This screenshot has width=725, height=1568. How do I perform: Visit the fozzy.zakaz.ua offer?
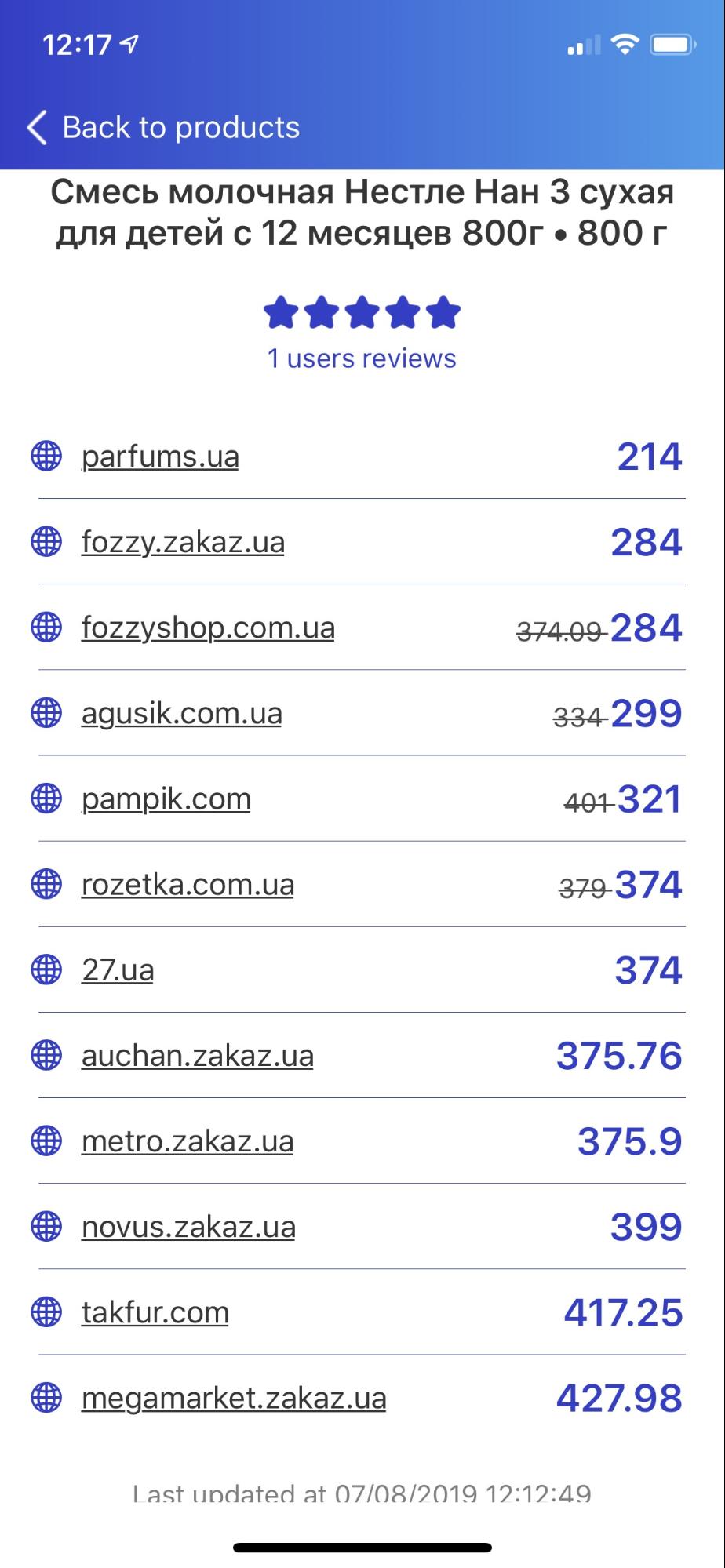tap(183, 542)
